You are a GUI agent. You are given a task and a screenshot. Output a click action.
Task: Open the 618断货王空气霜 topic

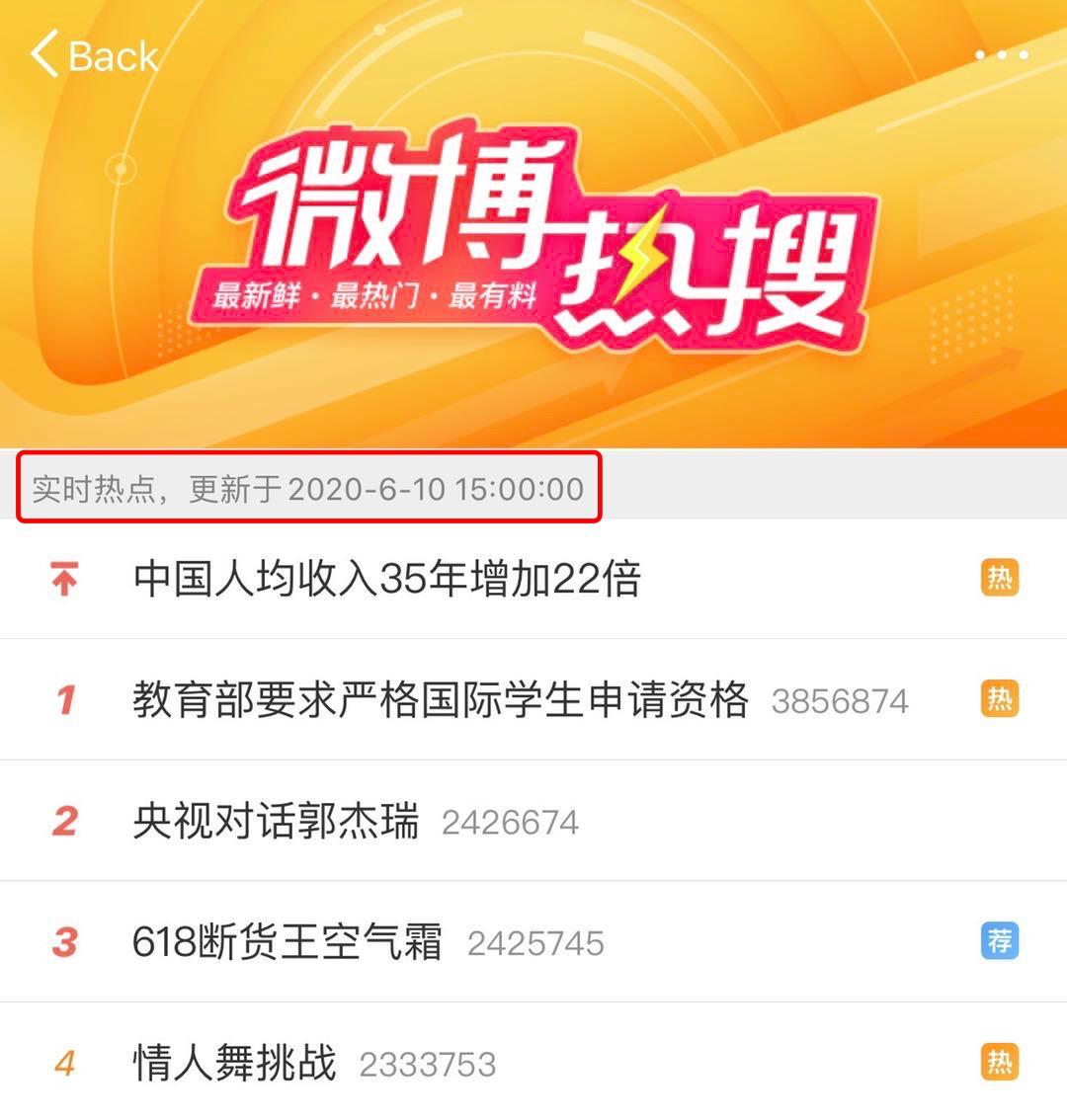tap(287, 942)
